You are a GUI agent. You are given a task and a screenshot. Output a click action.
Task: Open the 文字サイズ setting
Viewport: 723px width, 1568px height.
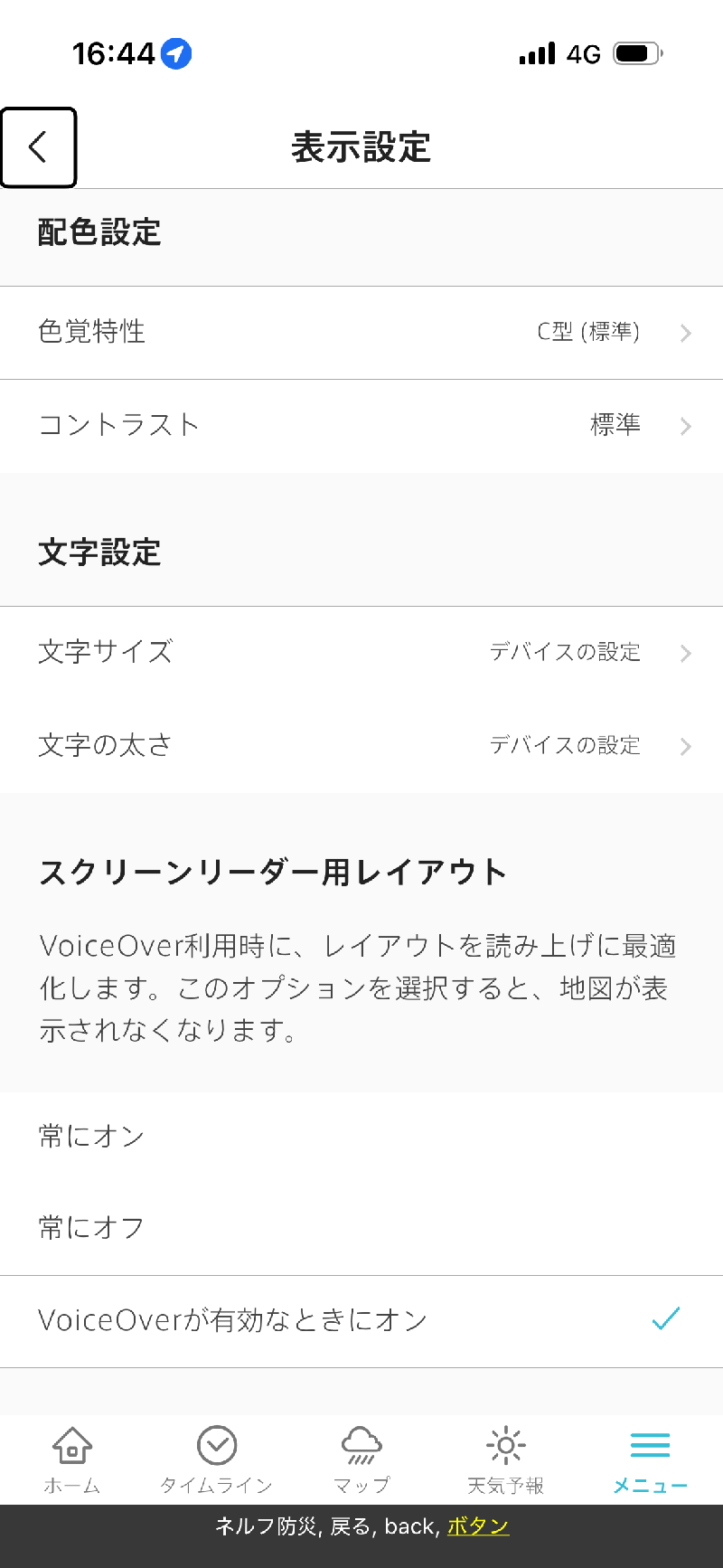(361, 652)
